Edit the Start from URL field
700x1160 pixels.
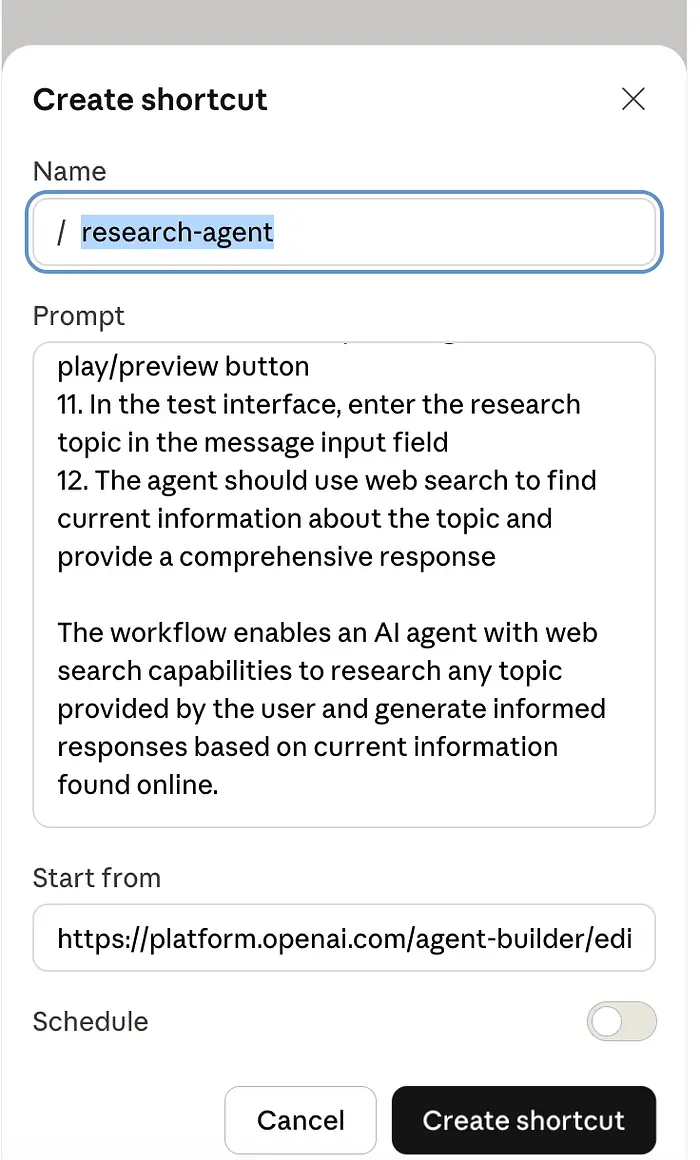[x=344, y=938]
